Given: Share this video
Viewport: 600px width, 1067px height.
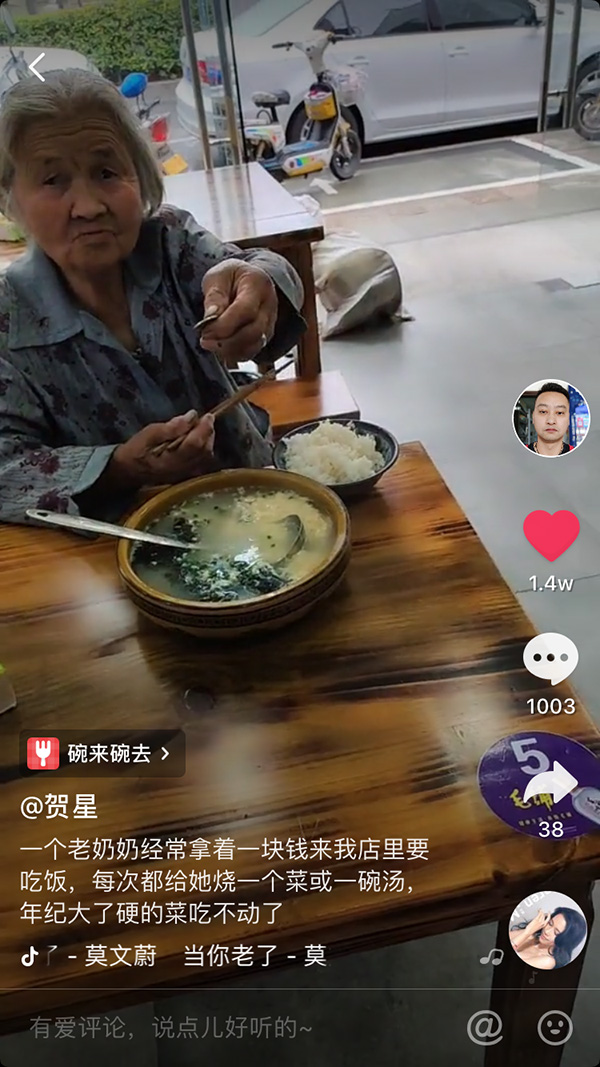Looking at the screenshot, I should [x=551, y=785].
